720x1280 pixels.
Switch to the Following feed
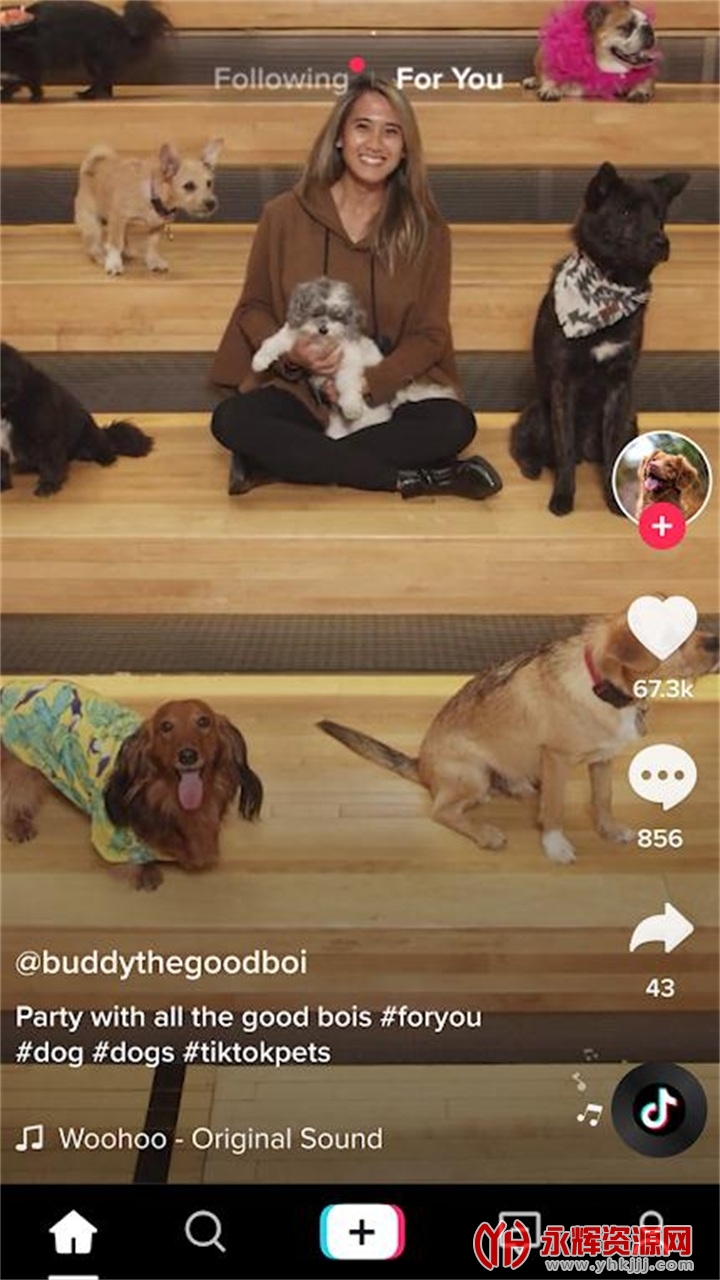tap(280, 79)
